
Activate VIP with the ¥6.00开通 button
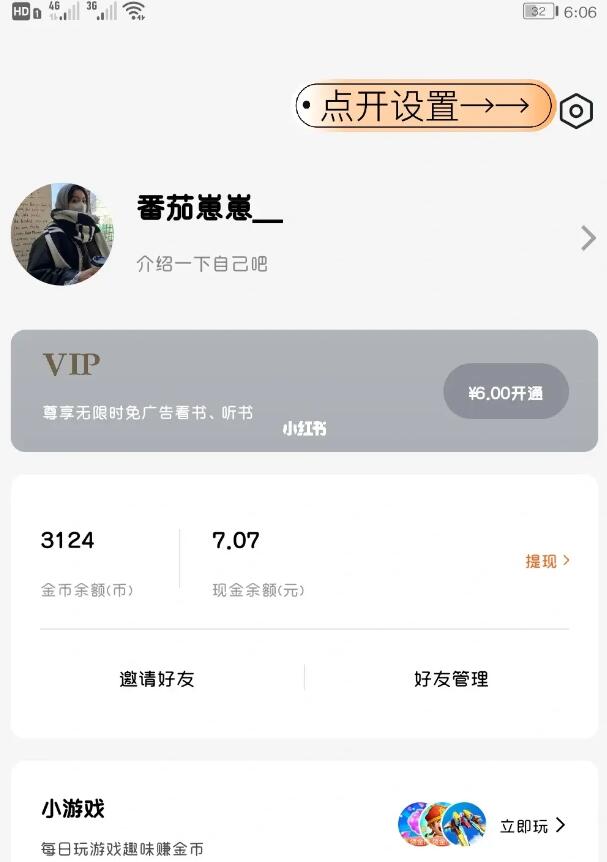point(506,392)
